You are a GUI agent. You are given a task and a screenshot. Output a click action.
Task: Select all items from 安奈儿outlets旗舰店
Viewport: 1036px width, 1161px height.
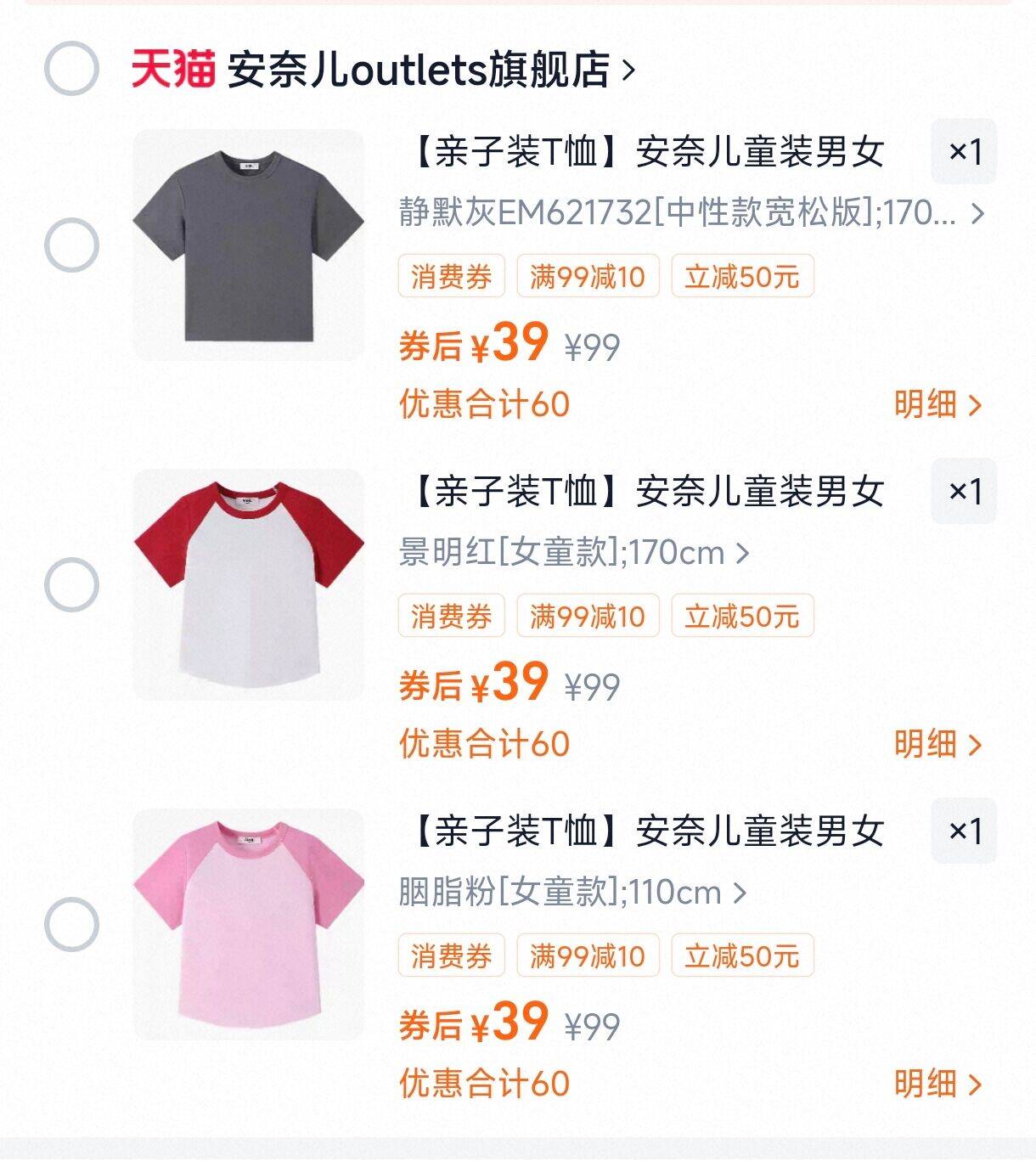pos(71,68)
